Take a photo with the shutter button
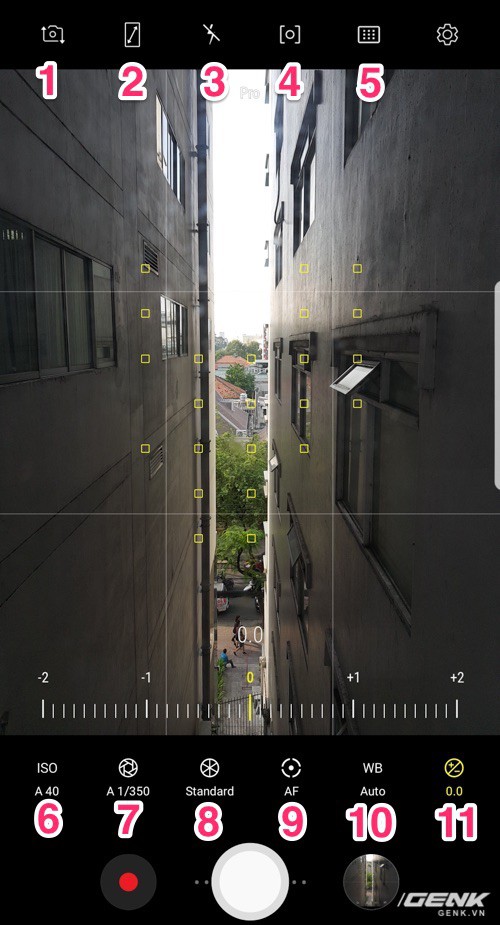This screenshot has height=925, width=500. 250,882
